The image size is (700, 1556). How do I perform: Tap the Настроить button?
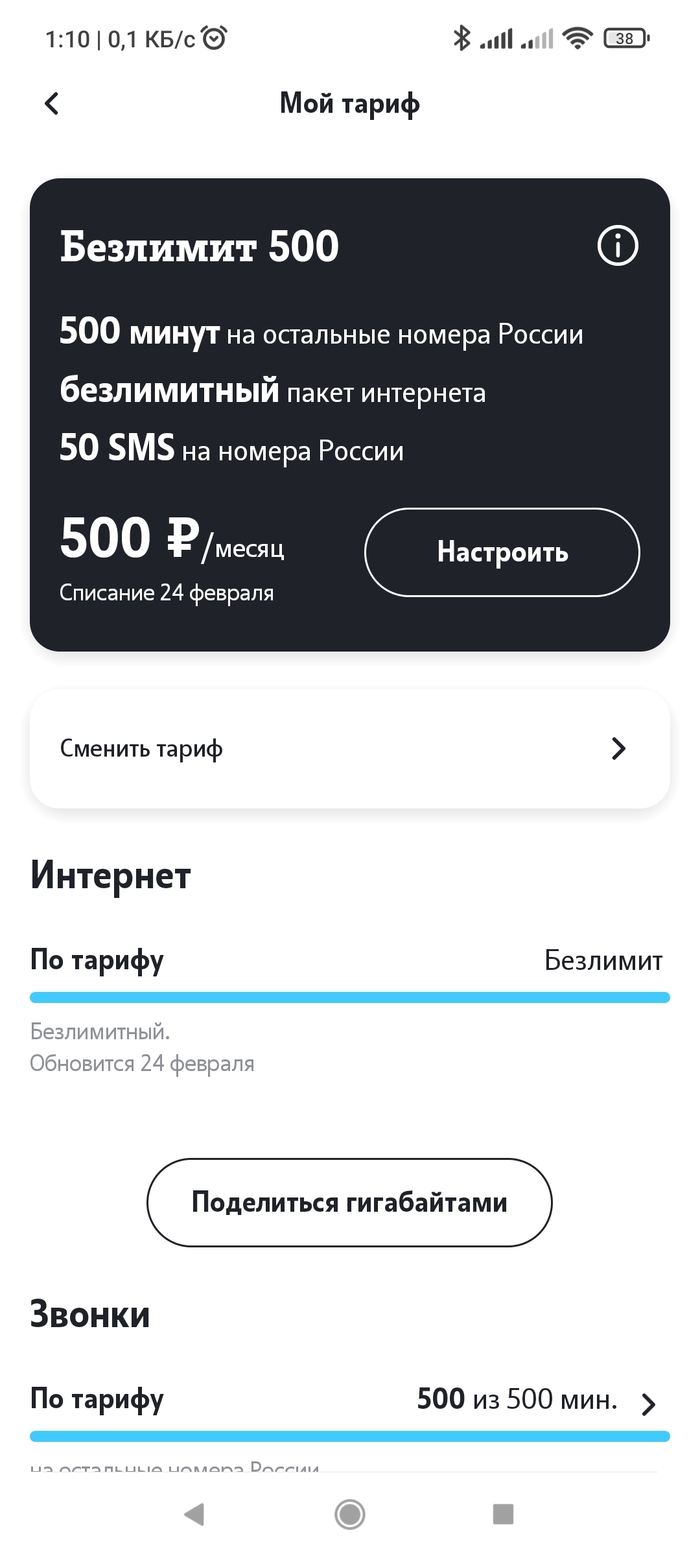pos(501,552)
